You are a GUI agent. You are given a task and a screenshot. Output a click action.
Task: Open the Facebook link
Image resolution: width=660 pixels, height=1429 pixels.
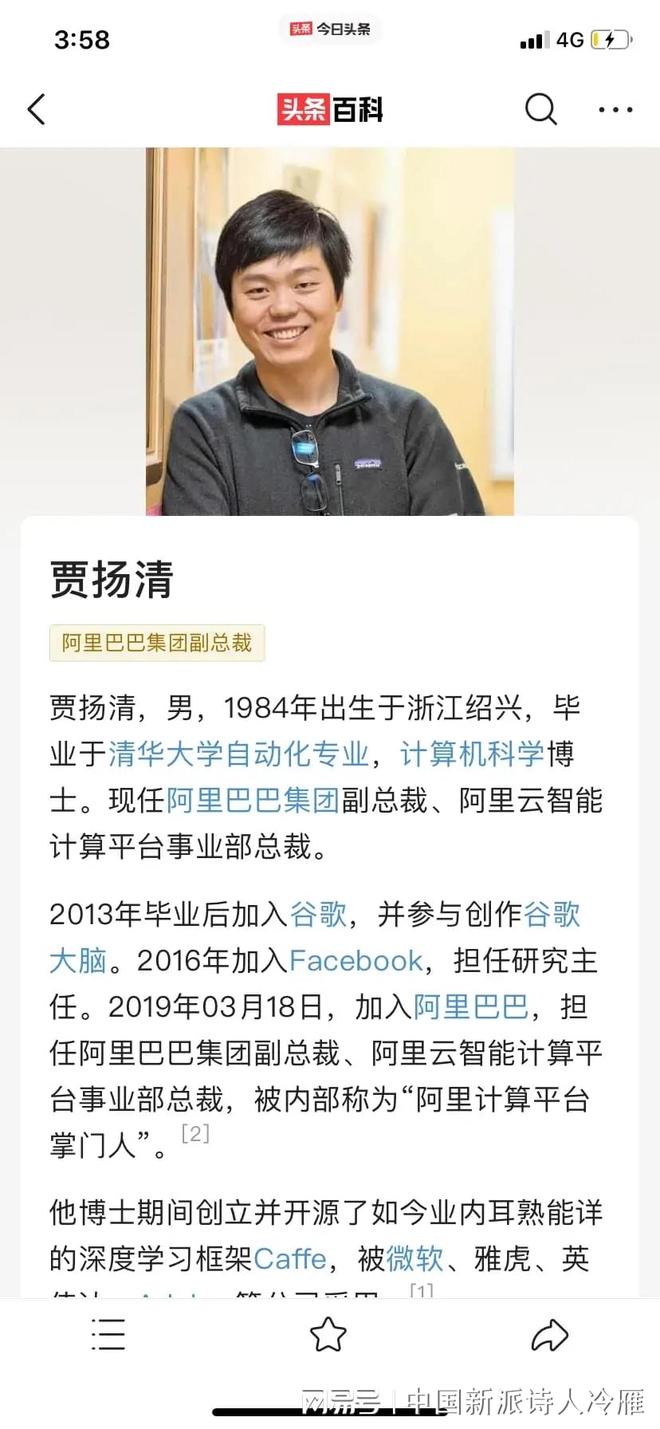tap(355, 960)
